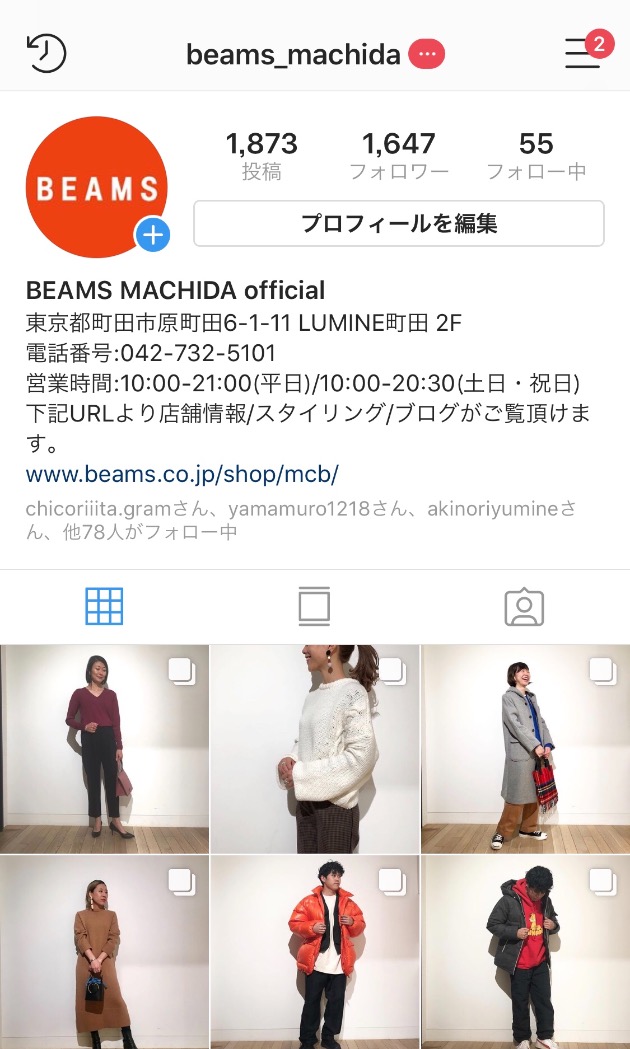This screenshot has width=630, height=1049.
Task: Tap the BEAMS avatar to add a story
Action: pos(97,187)
